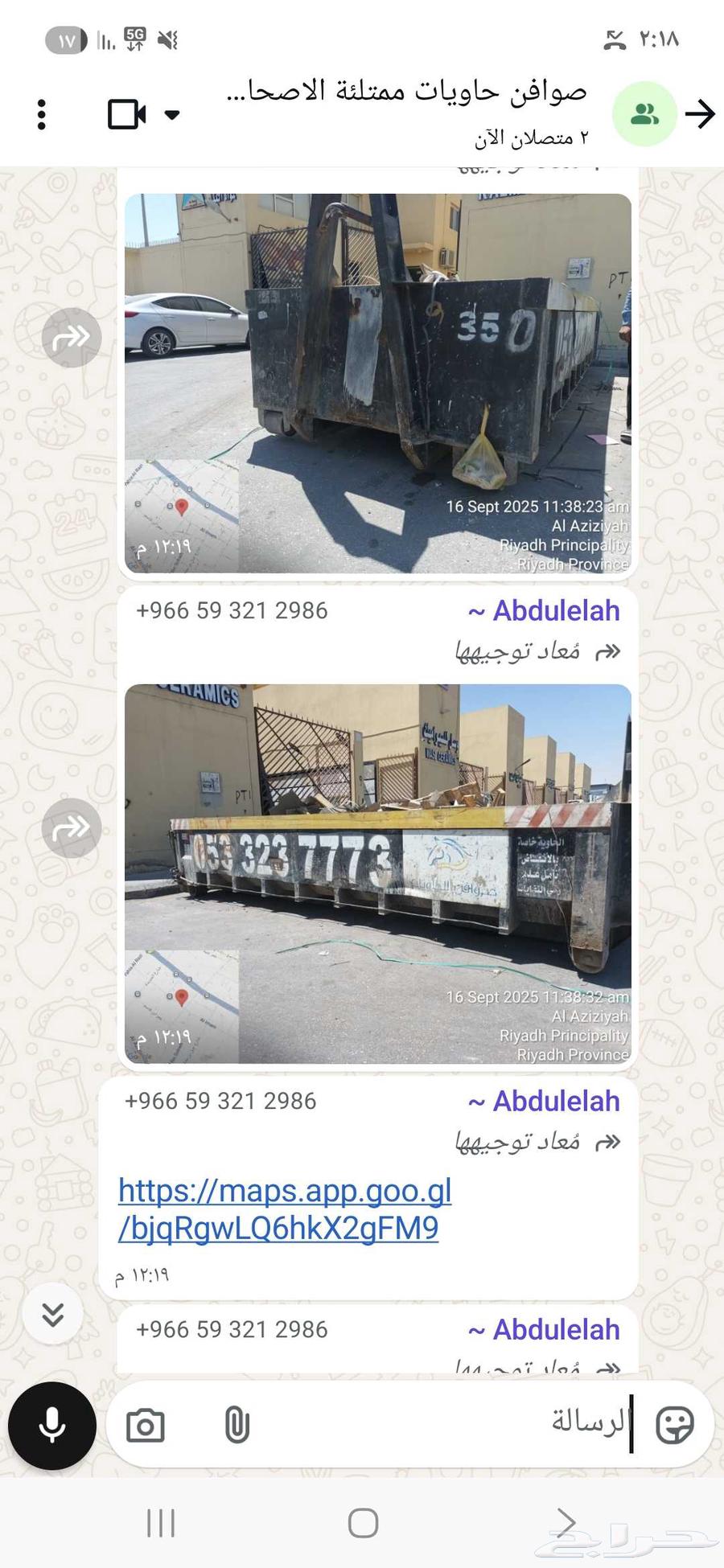Open the photo of container 053 323 7773
The width and height of the screenshot is (724, 1568).
378,873
